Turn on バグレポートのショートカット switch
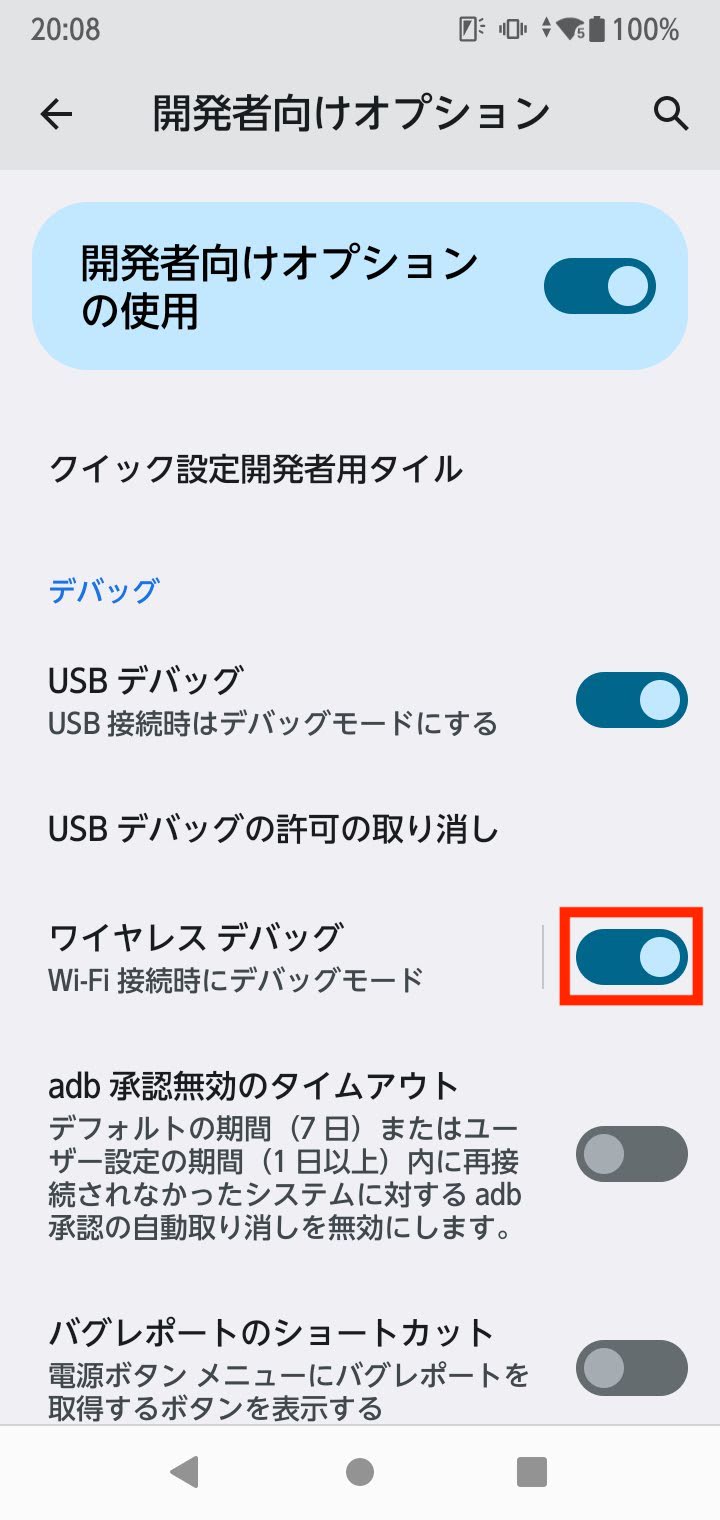The width and height of the screenshot is (720, 1520). 632,1368
